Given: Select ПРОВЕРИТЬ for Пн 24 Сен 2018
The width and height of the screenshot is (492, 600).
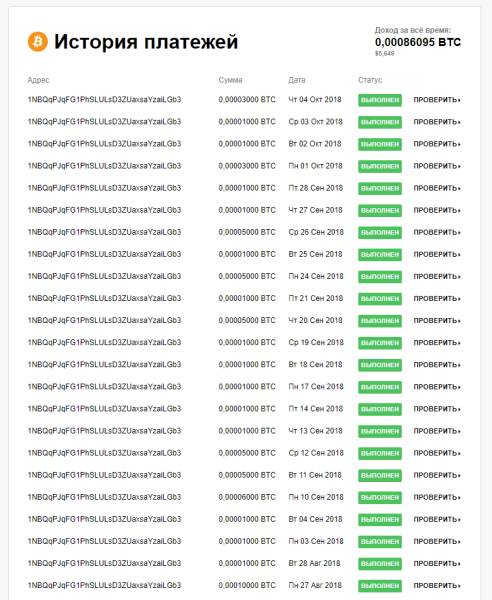Looking at the screenshot, I should (437, 277).
